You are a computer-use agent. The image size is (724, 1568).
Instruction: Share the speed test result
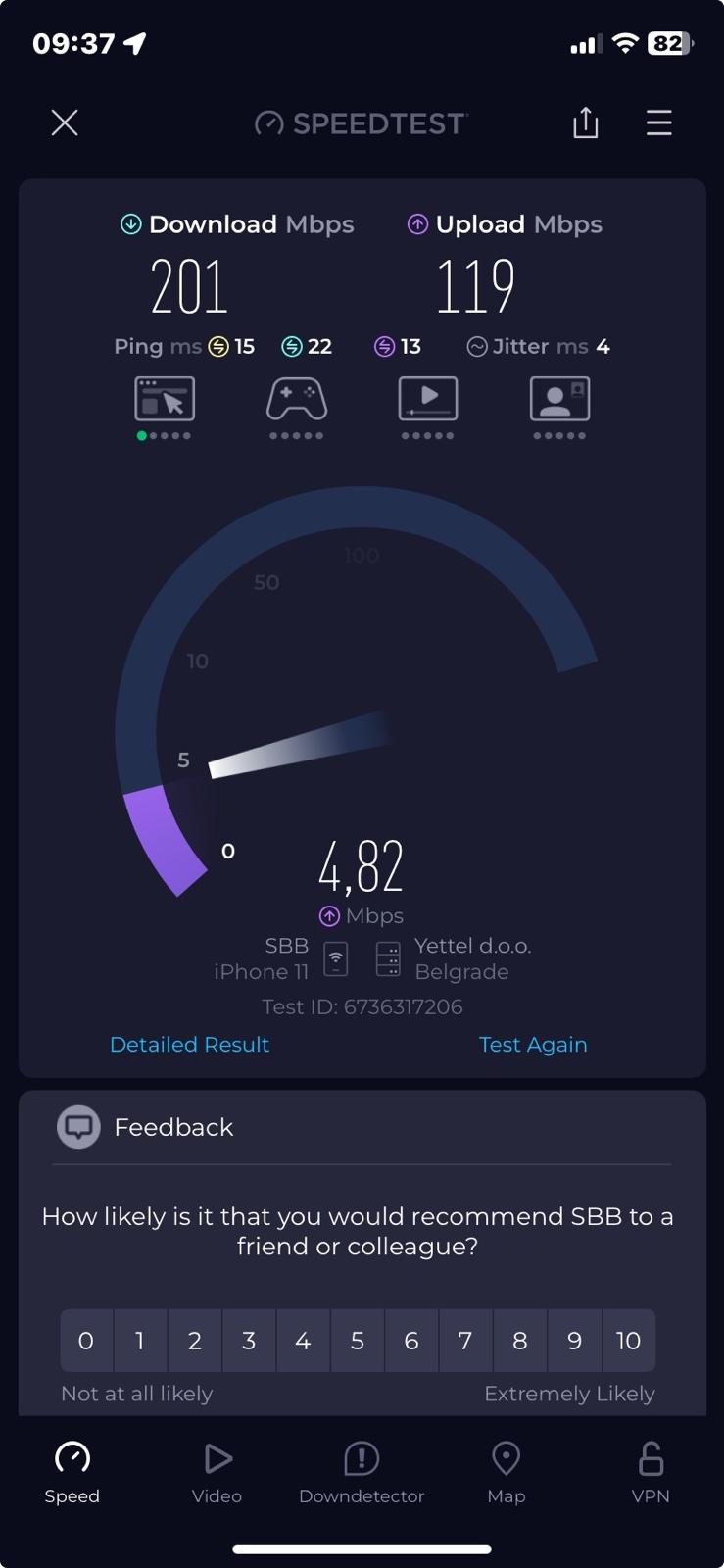click(x=585, y=122)
